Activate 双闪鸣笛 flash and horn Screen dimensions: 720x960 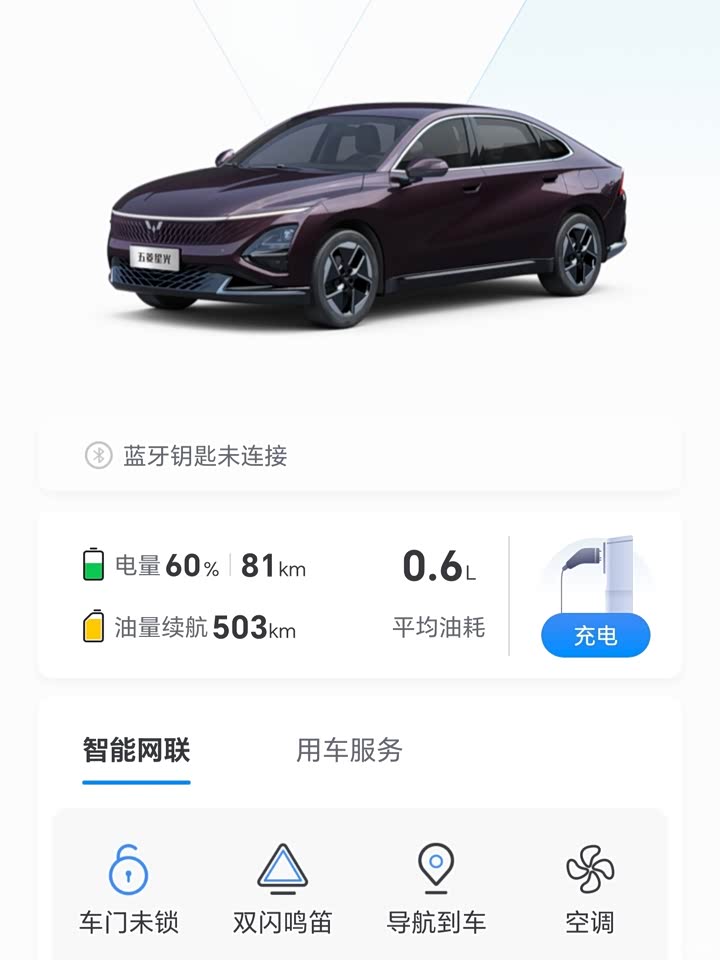tap(282, 888)
